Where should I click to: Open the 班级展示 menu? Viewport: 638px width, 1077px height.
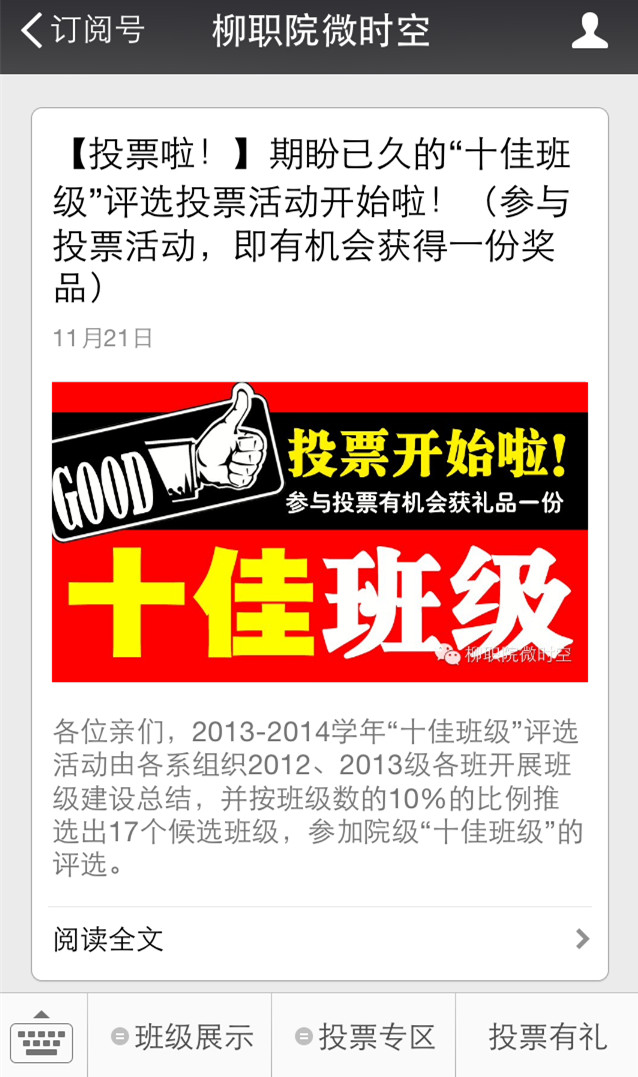tap(181, 1037)
